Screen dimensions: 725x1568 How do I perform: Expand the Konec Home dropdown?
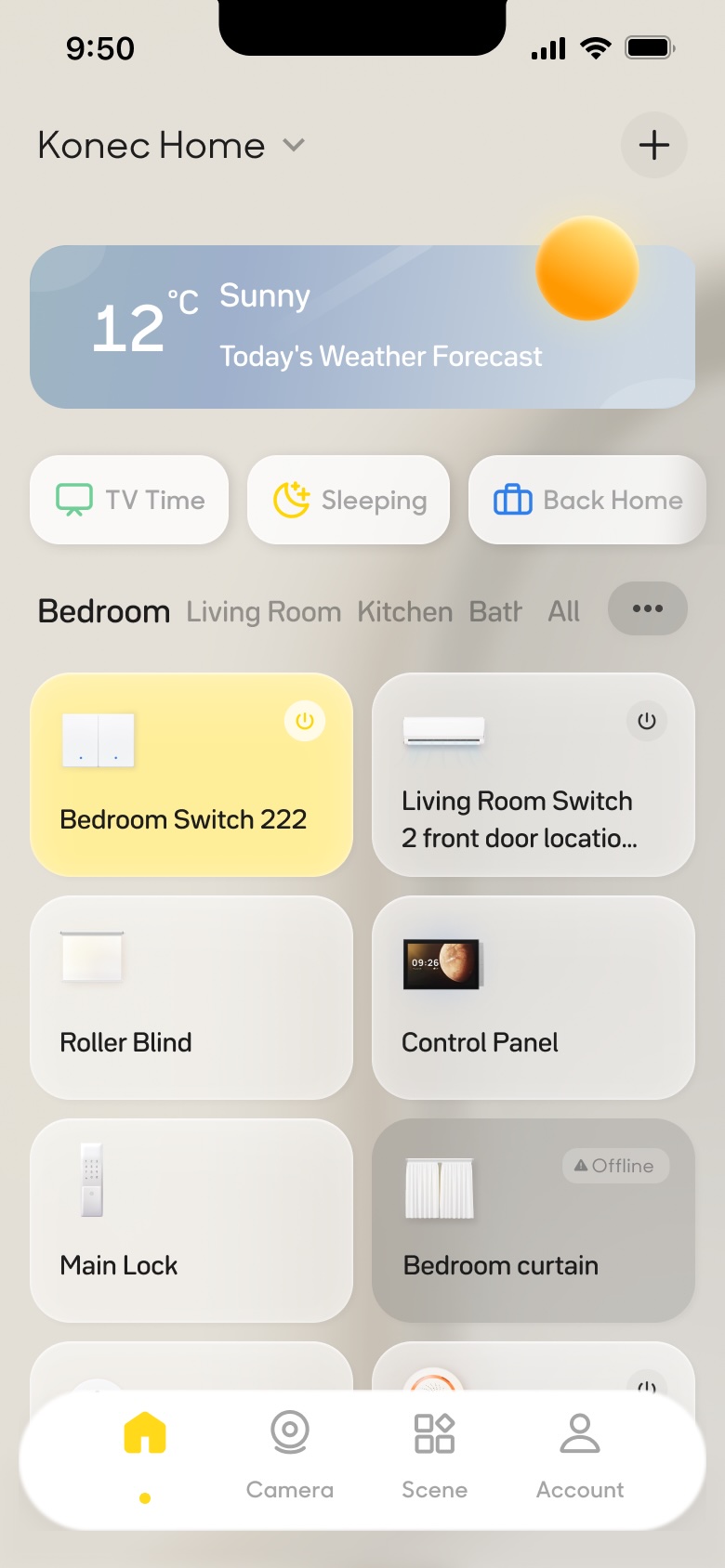pyautogui.click(x=294, y=145)
